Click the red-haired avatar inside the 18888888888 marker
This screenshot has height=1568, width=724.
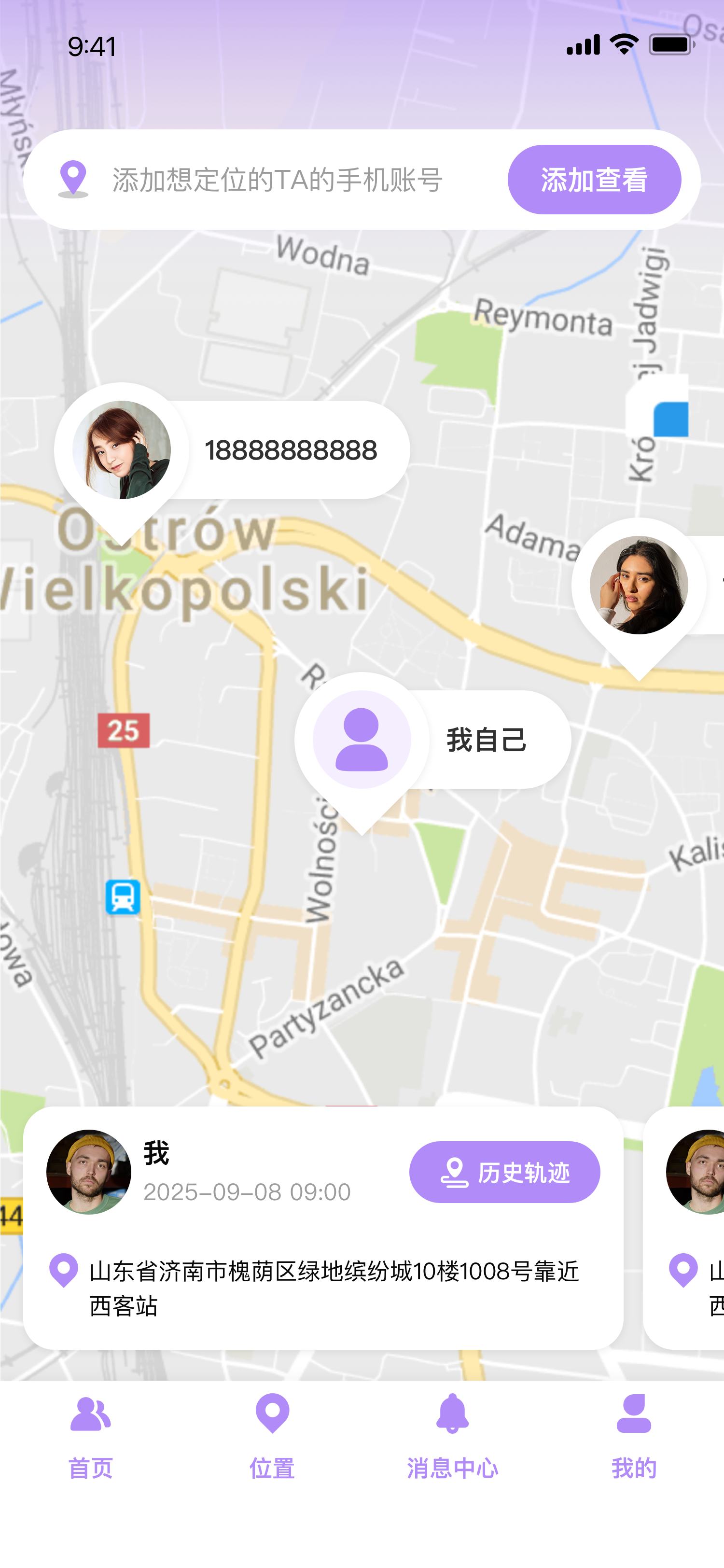click(x=119, y=449)
